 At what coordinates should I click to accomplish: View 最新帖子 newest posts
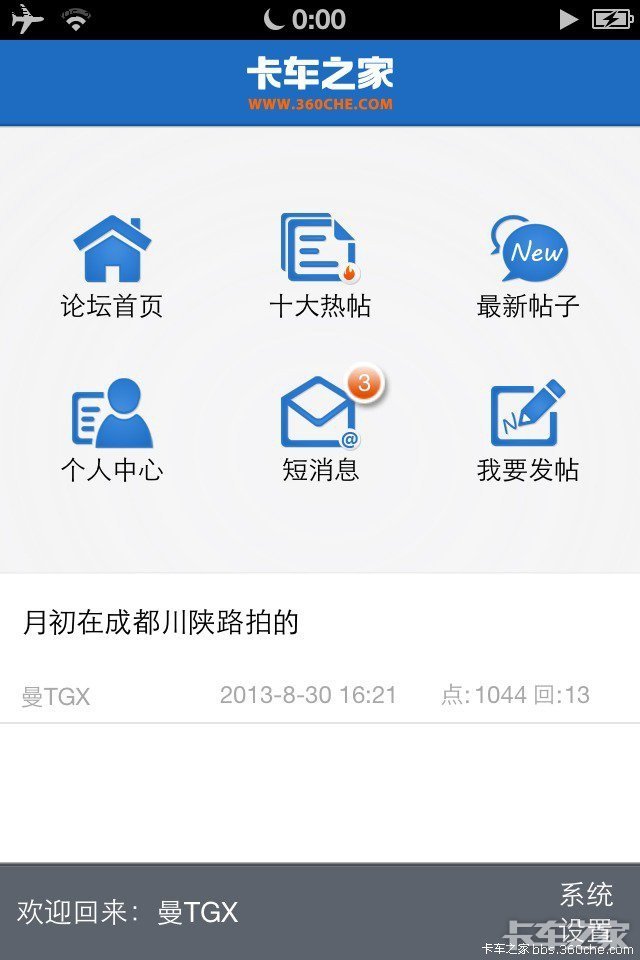pyautogui.click(x=528, y=267)
